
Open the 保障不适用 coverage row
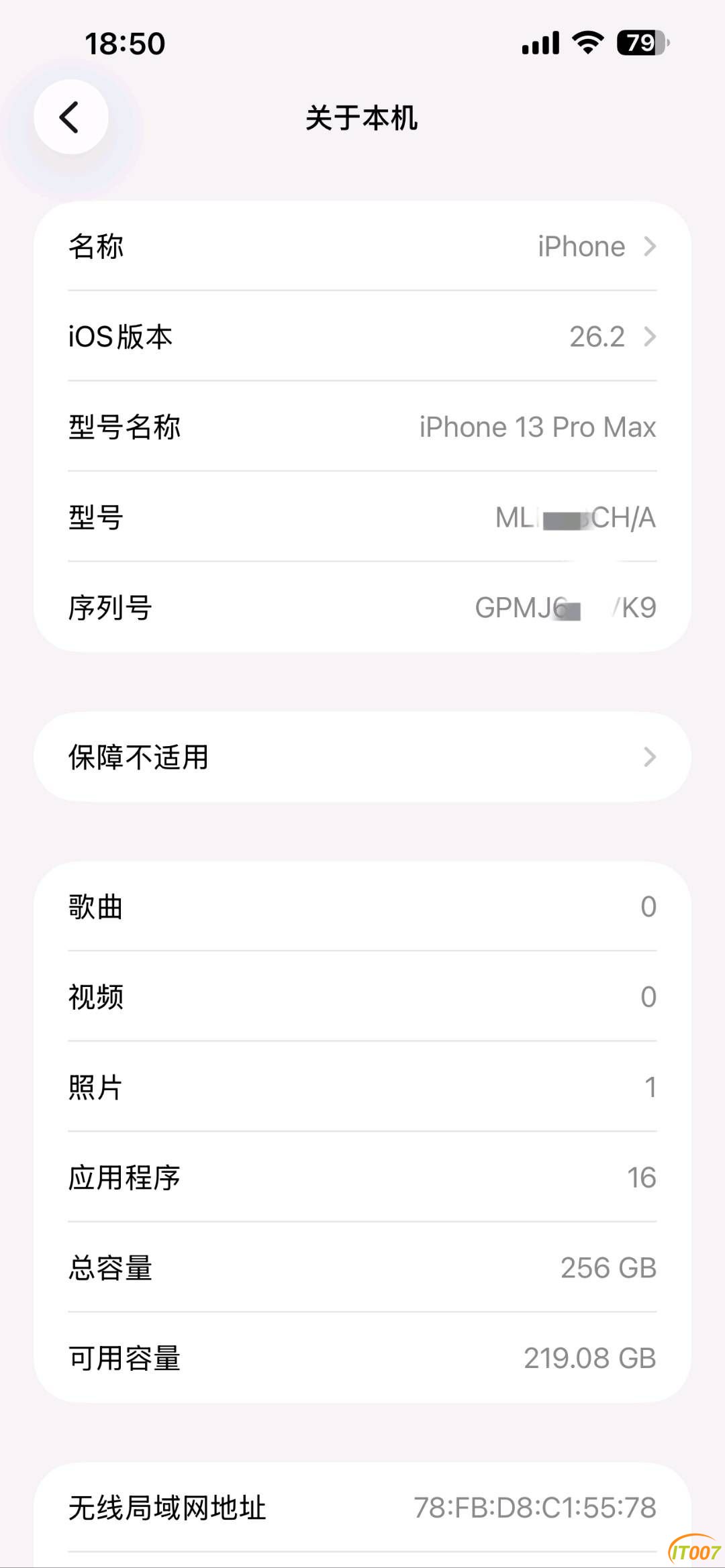click(362, 757)
